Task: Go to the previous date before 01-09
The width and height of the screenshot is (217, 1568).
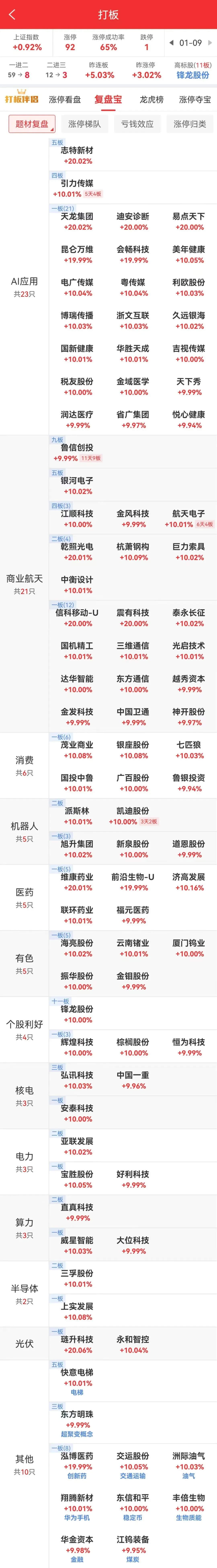Action: tap(171, 43)
